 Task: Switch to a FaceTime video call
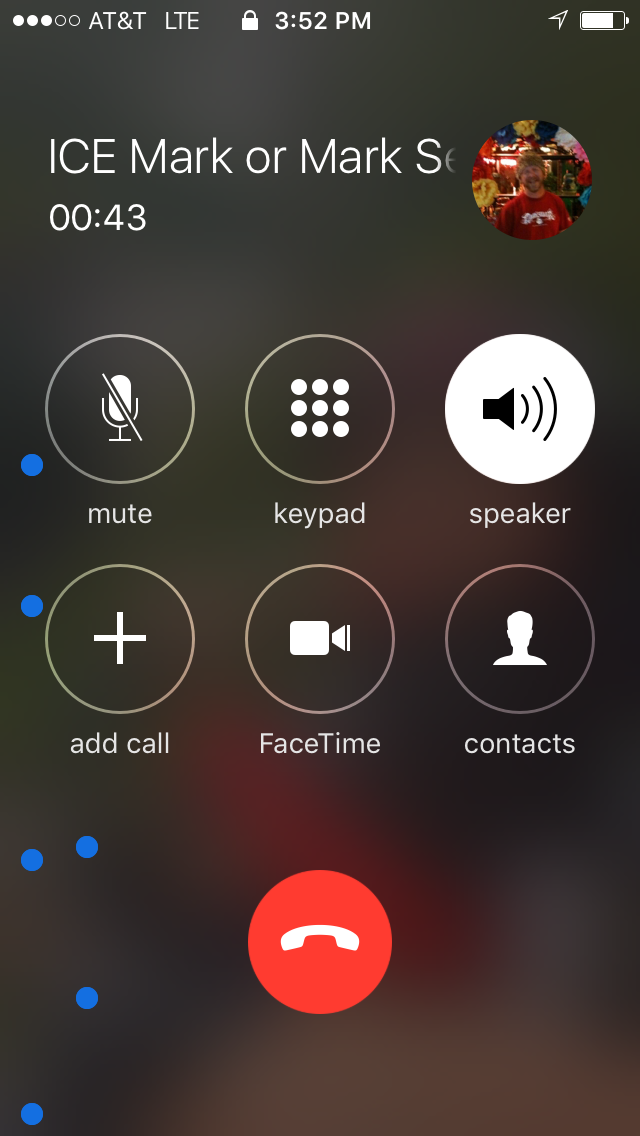point(320,639)
